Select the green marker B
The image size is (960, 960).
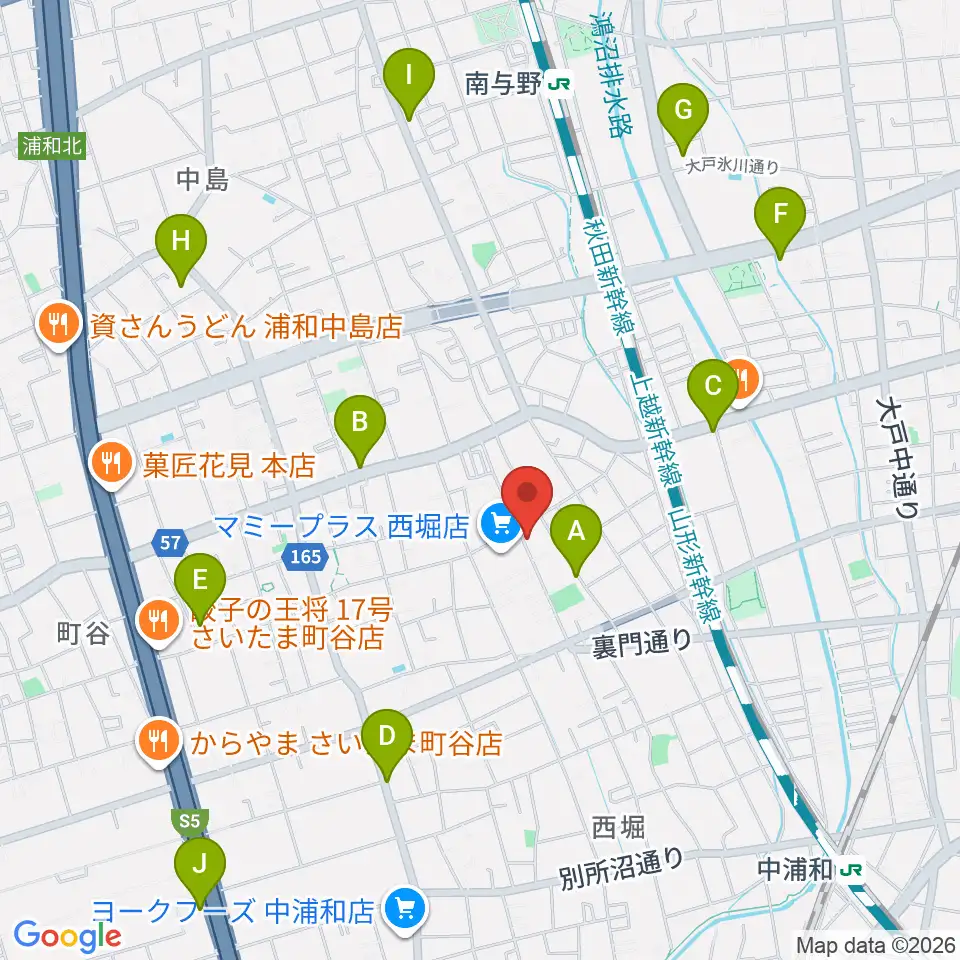(x=360, y=431)
